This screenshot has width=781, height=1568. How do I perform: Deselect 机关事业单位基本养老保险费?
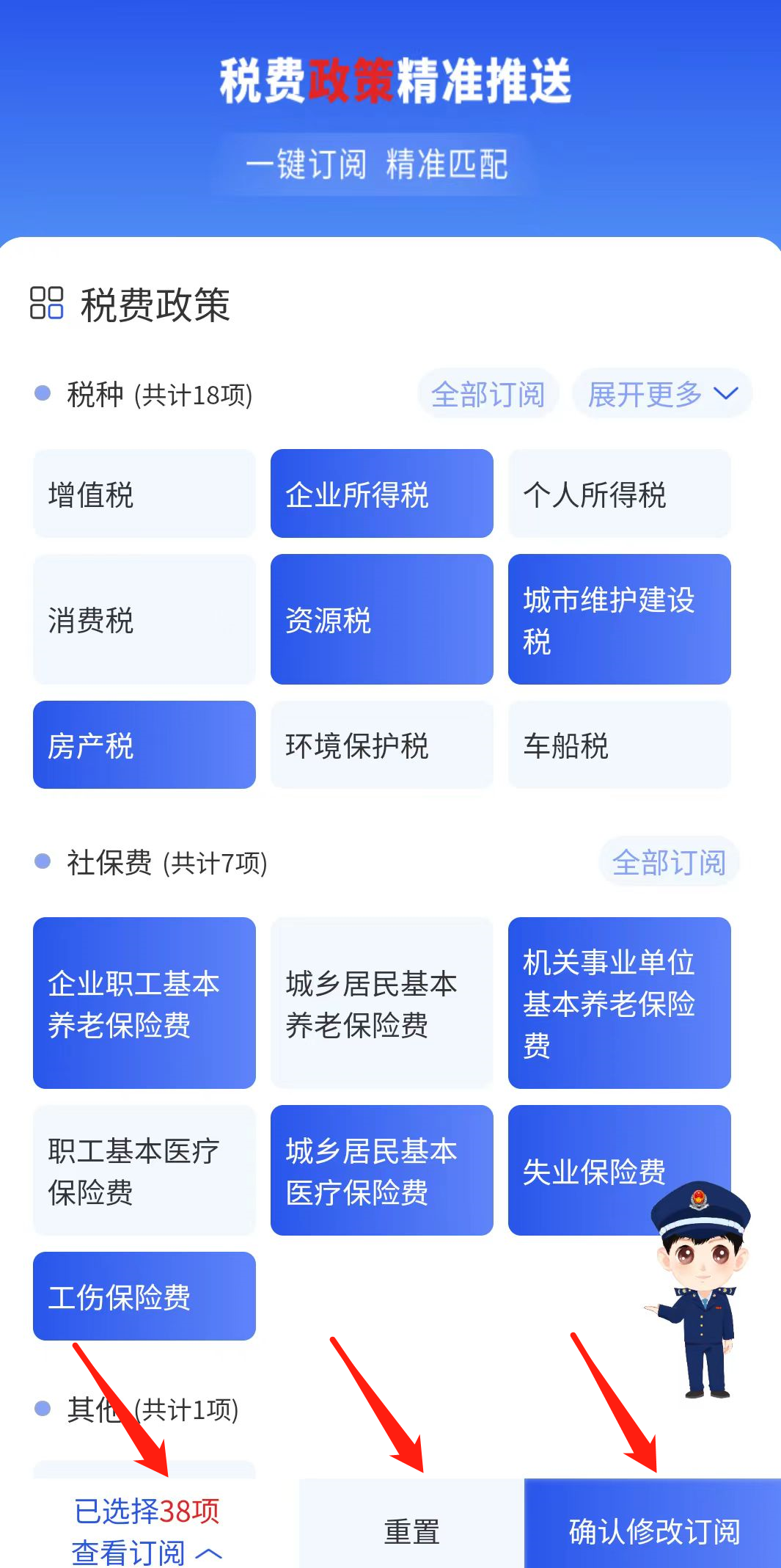tap(620, 1003)
